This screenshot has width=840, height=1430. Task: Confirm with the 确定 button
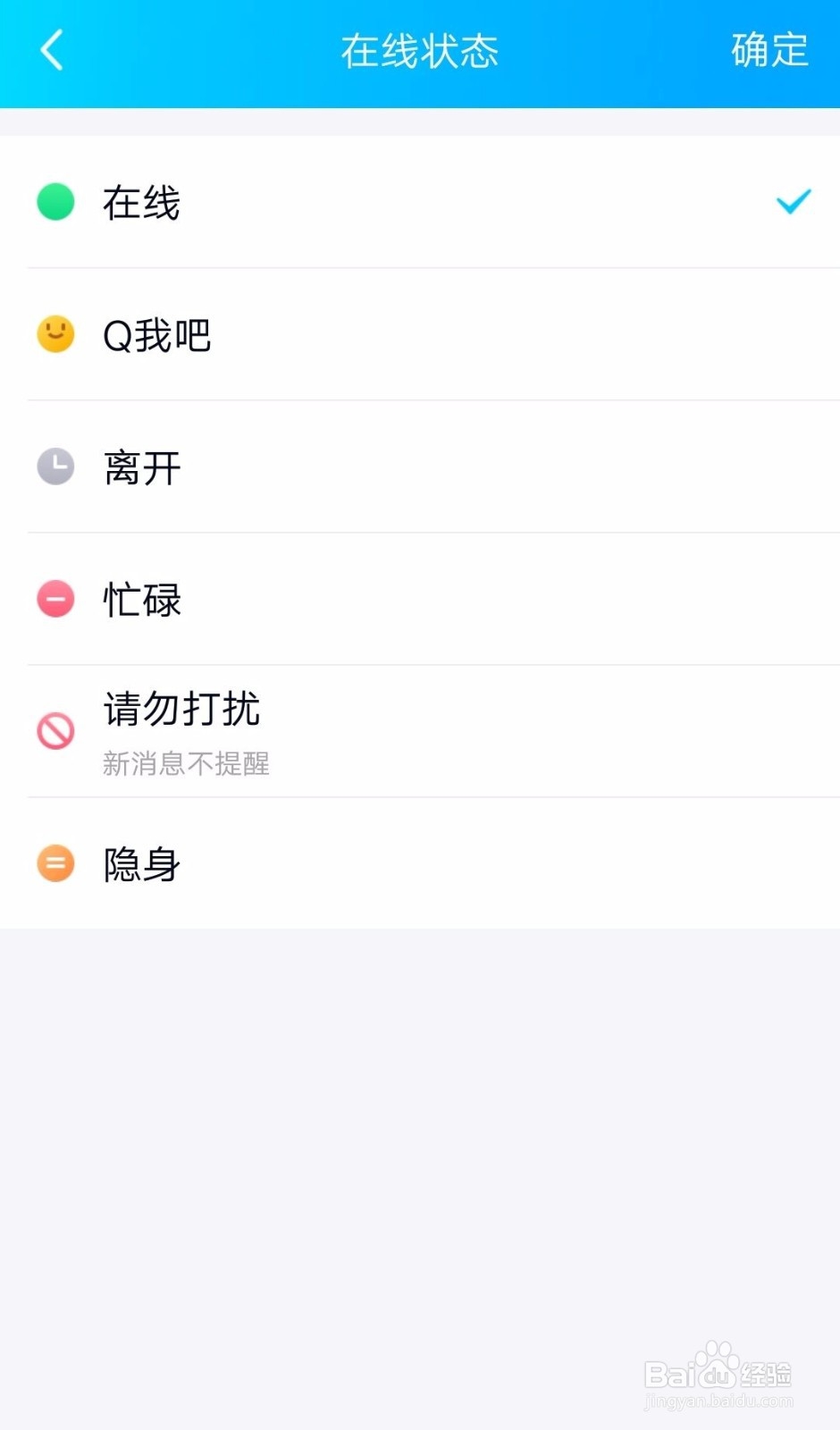(x=769, y=50)
